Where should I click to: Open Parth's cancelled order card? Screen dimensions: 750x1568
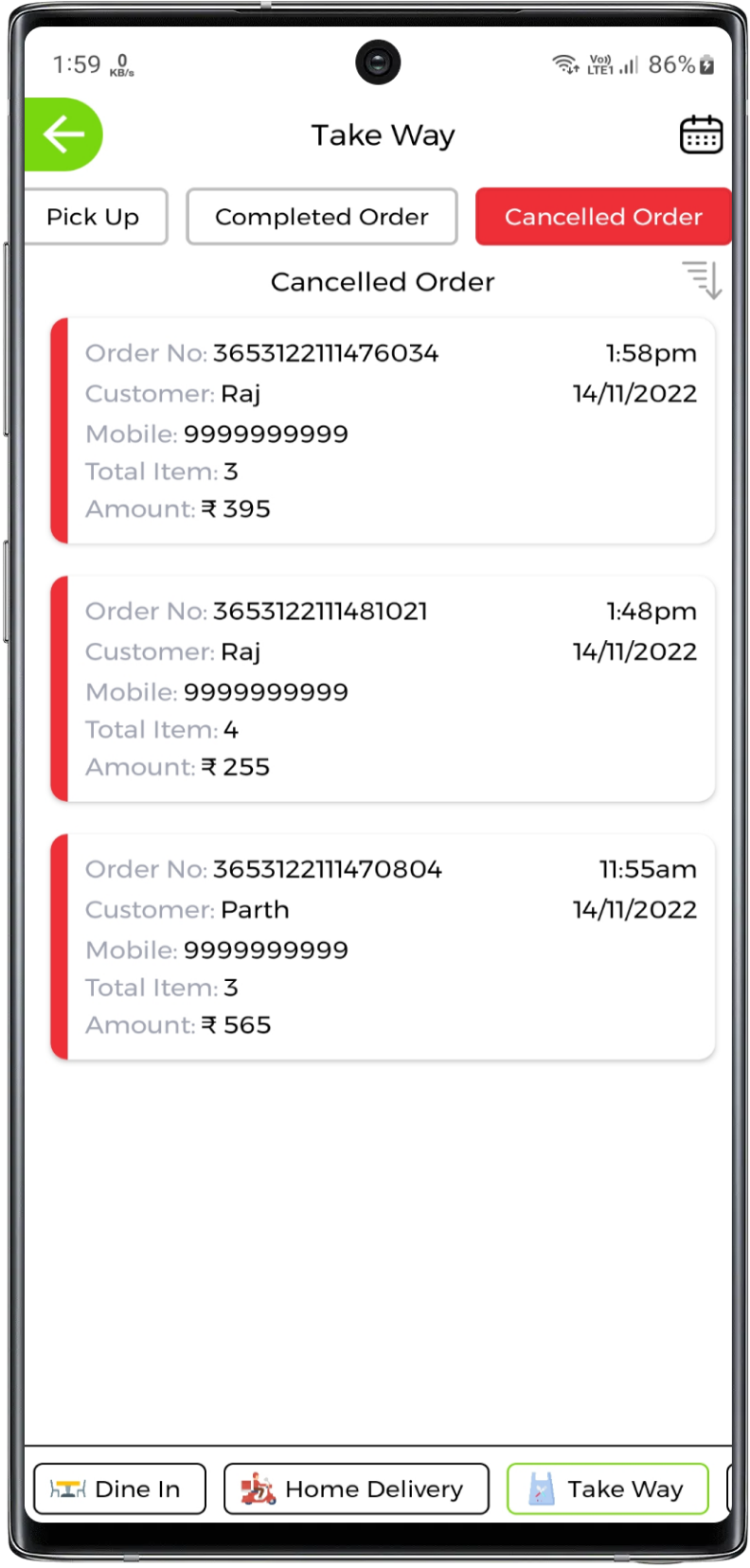383,947
